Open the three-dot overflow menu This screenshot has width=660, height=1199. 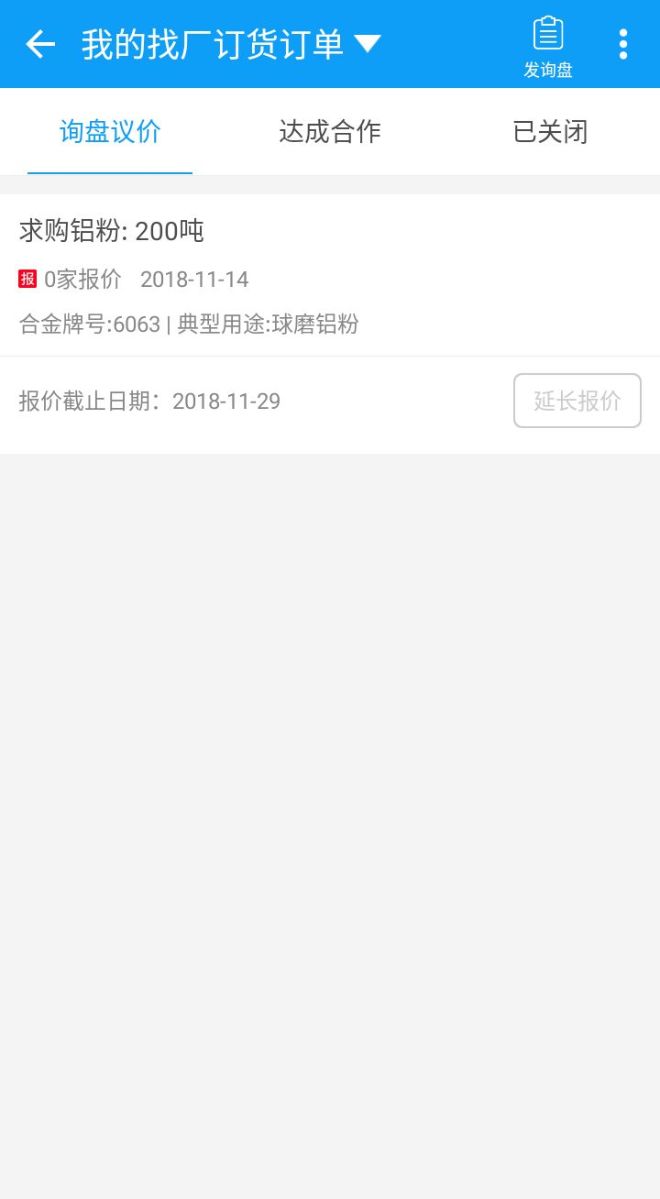623,44
